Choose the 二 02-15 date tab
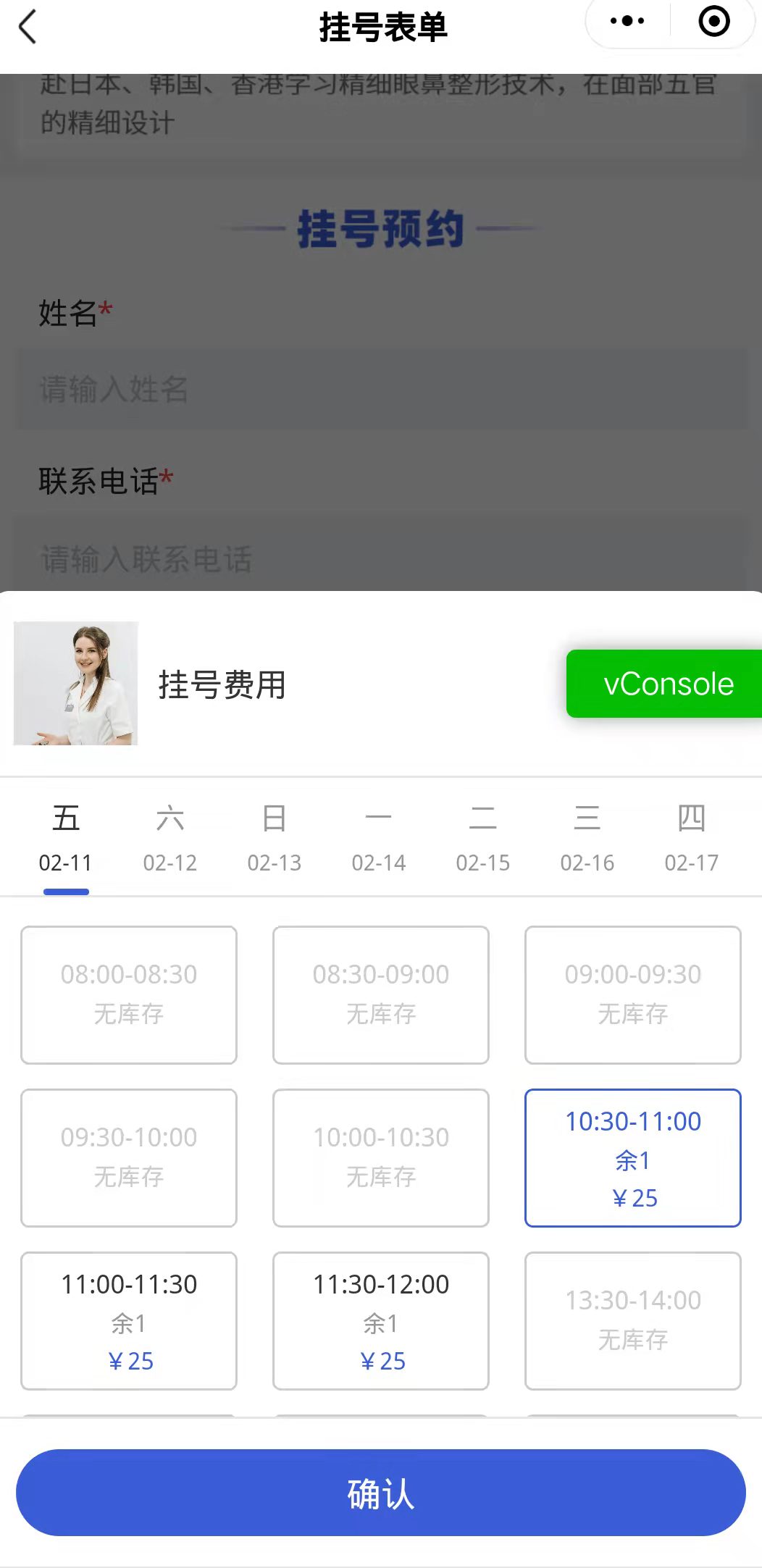The width and height of the screenshot is (762, 1568). tap(483, 839)
